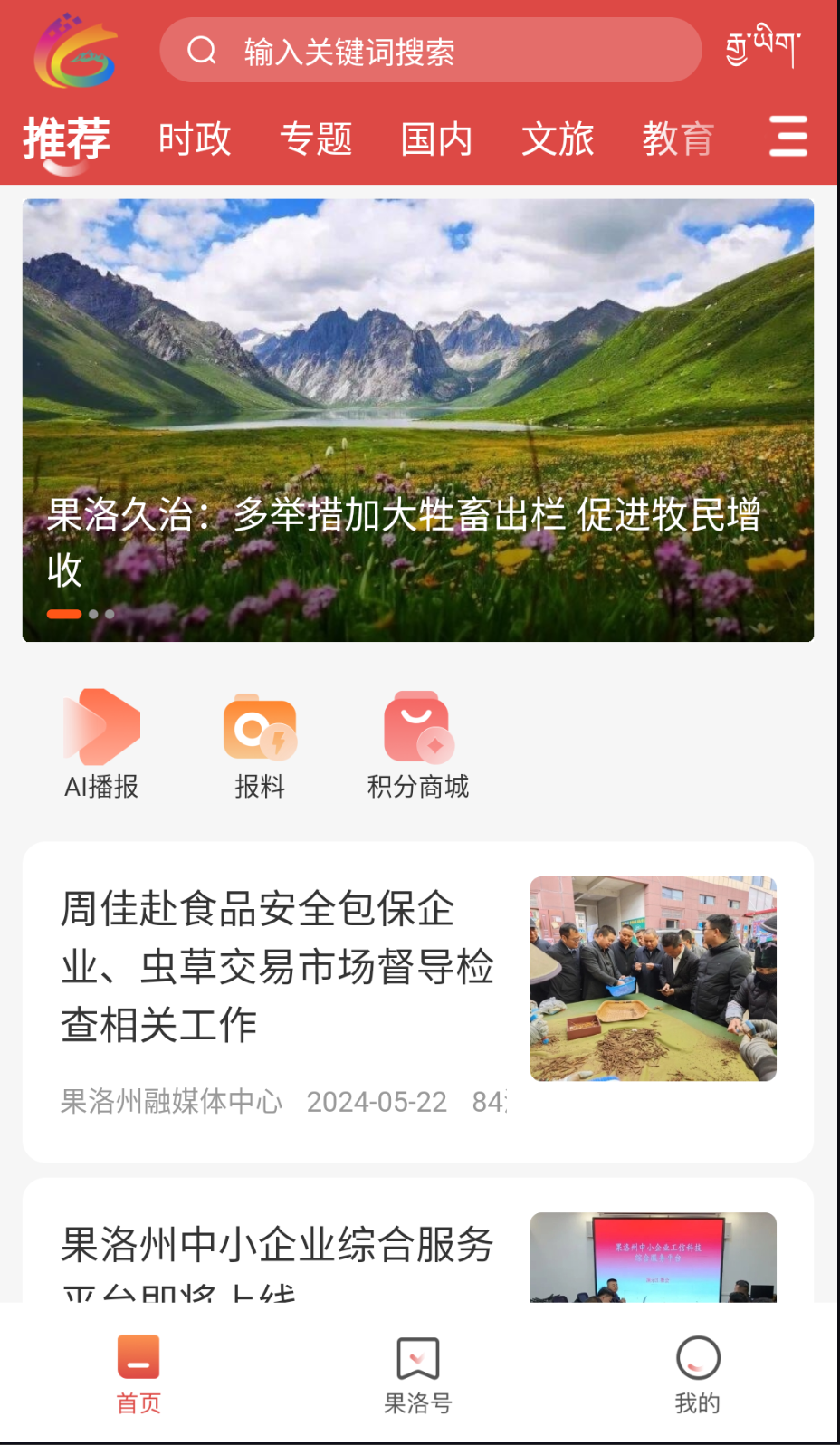
Task: Open the channel list menu
Action: 787,137
